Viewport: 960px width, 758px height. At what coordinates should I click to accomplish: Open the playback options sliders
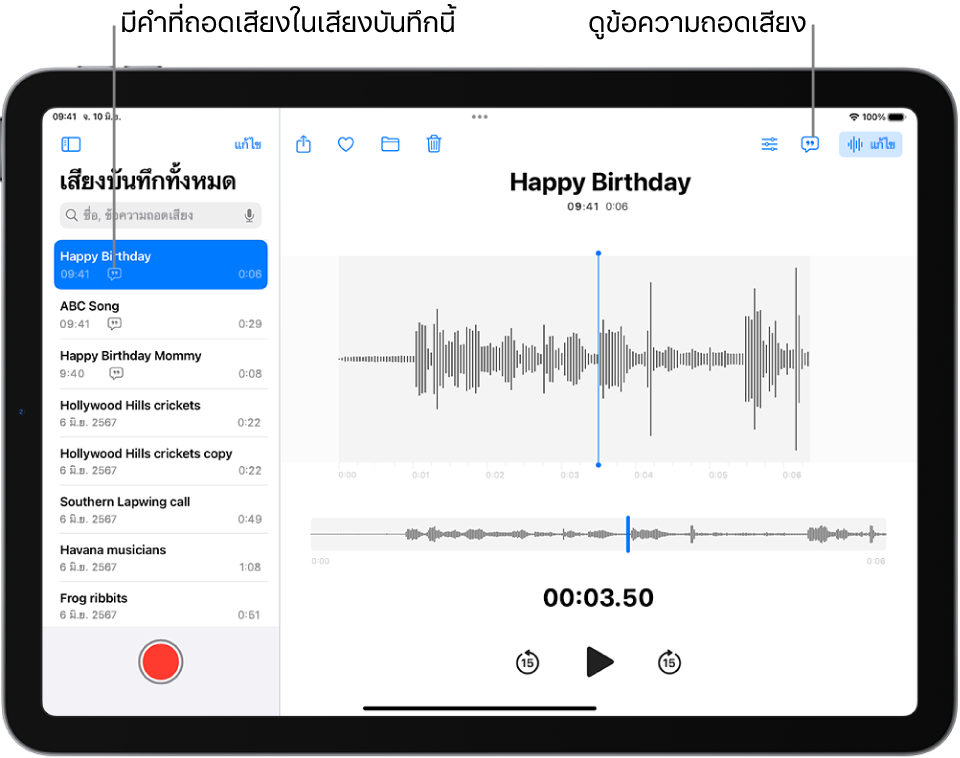(x=769, y=145)
